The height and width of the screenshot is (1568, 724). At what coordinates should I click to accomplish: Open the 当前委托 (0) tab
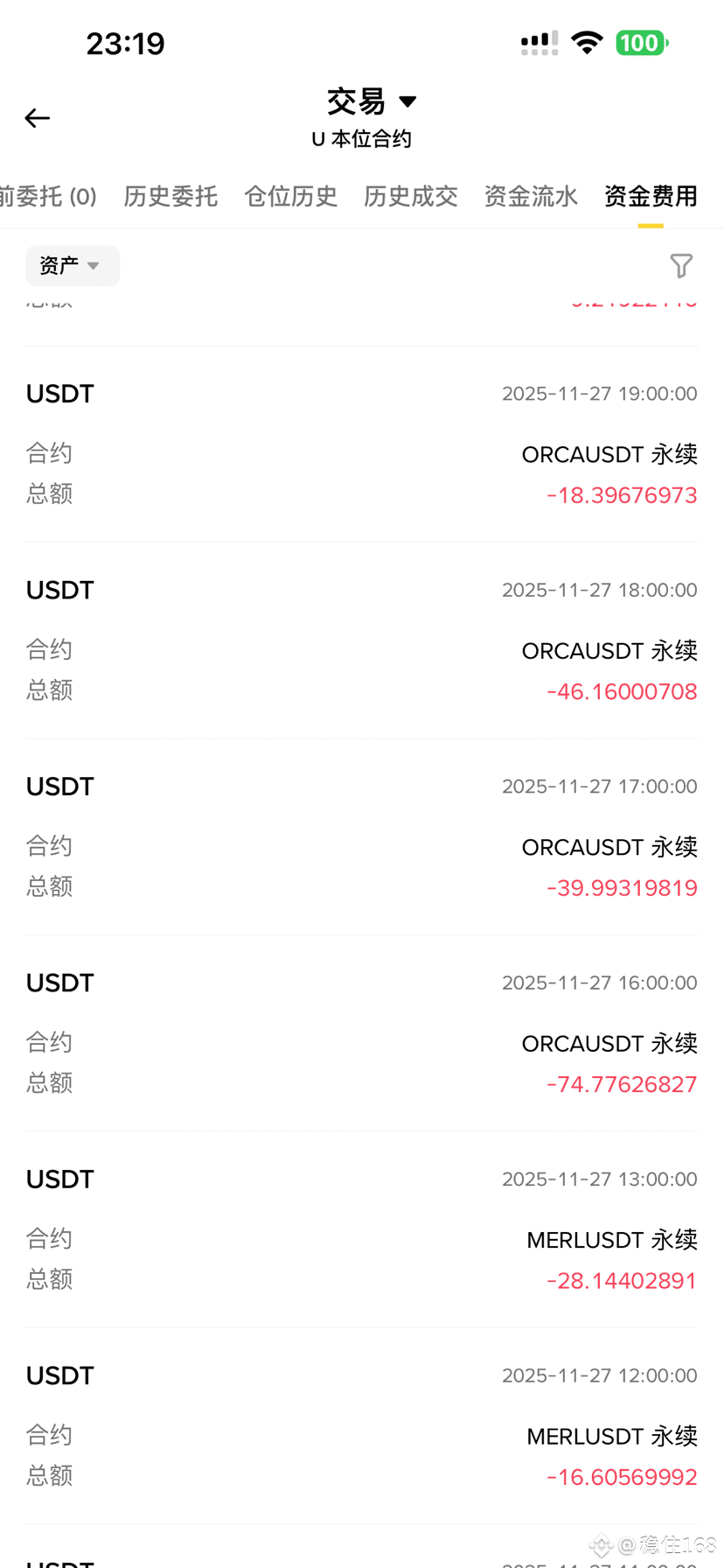coord(48,197)
